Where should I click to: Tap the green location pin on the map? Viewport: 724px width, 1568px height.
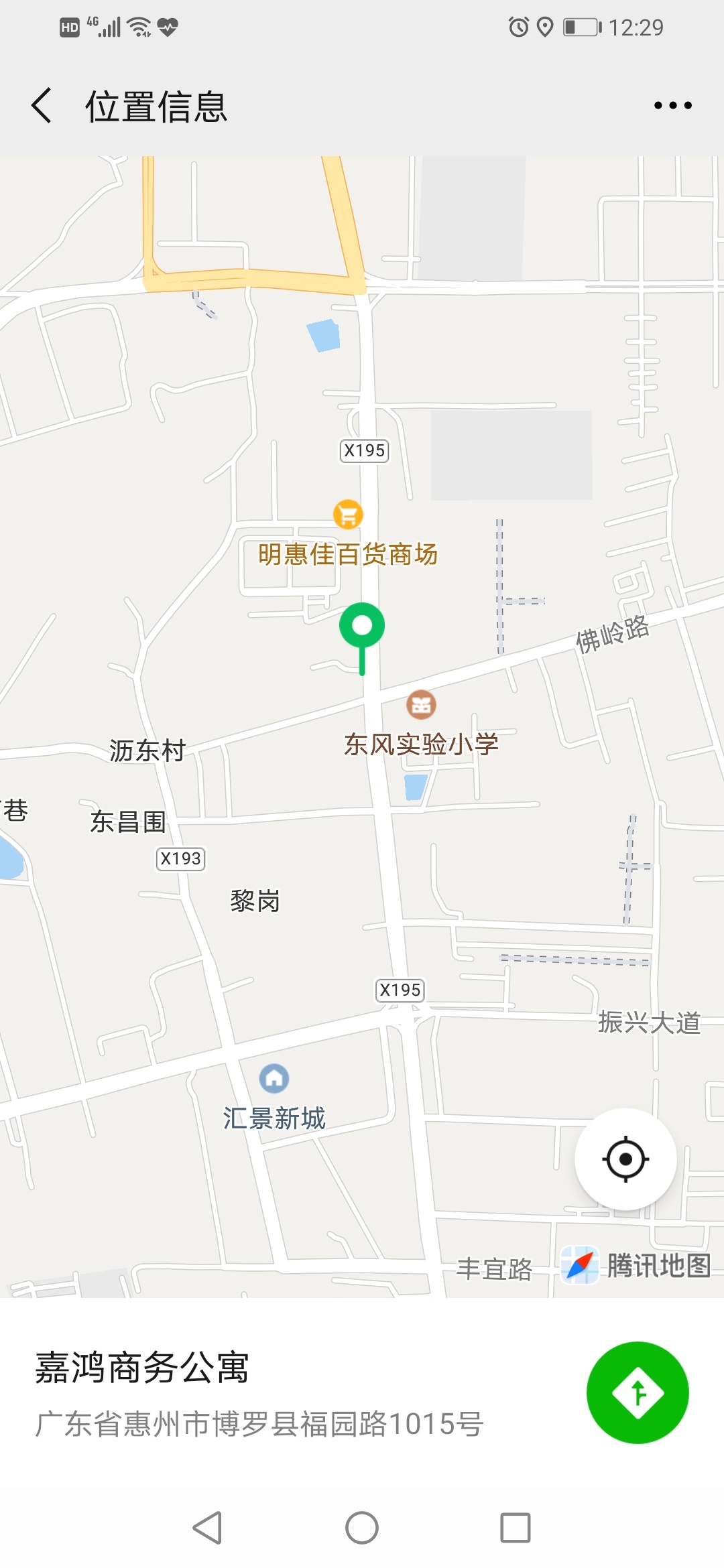[x=362, y=627]
